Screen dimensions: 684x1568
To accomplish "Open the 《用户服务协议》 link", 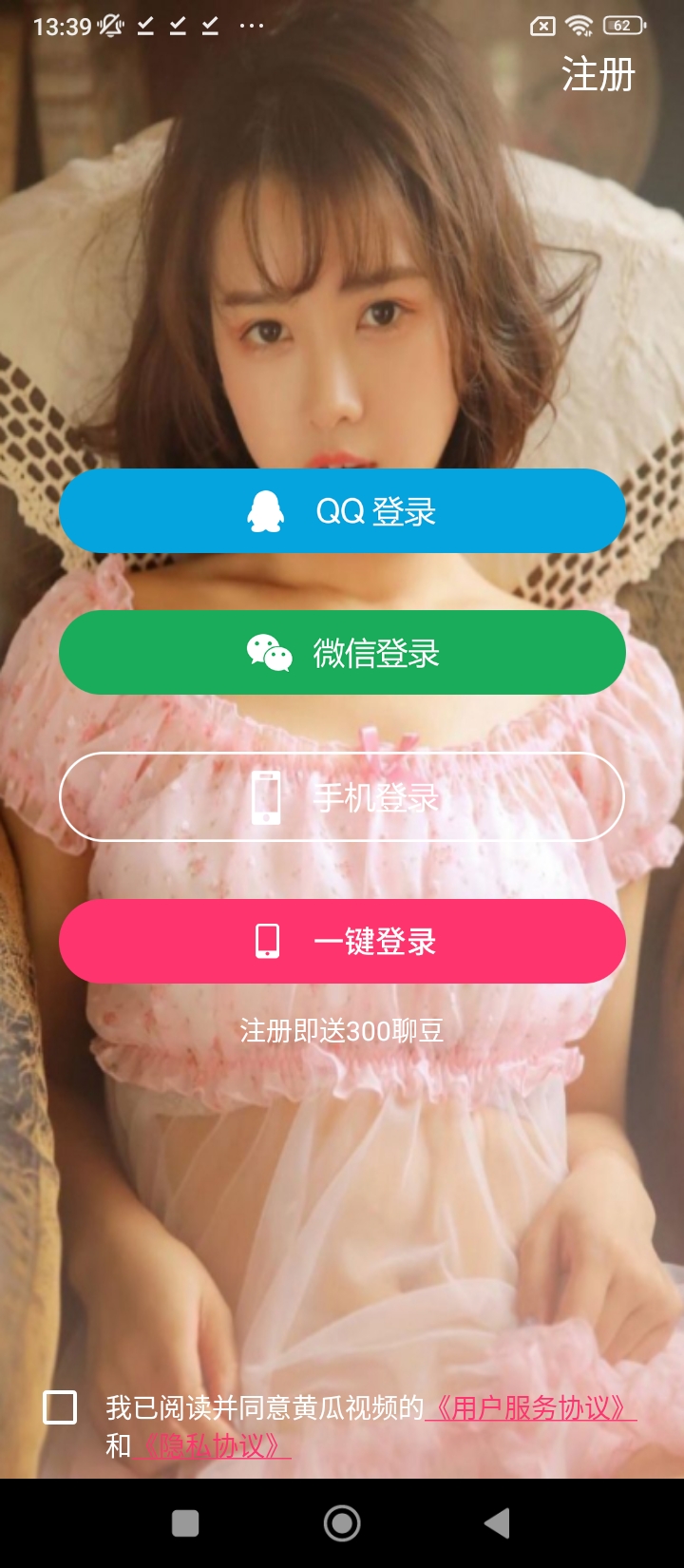I will [530, 1407].
